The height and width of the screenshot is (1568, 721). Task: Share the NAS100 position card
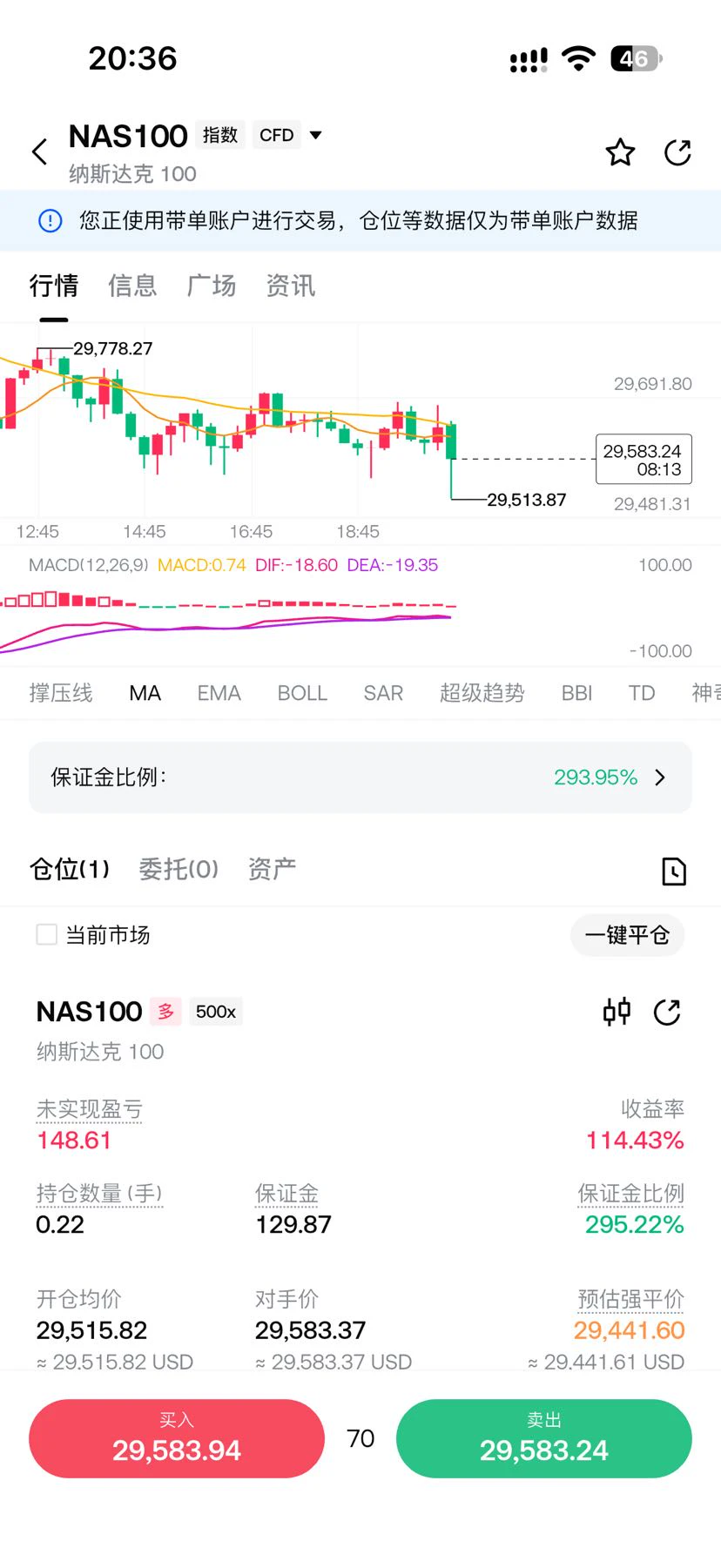coord(667,1012)
